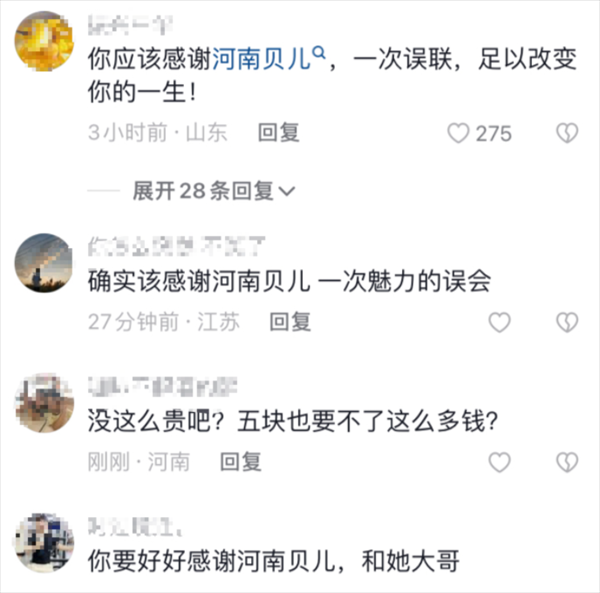Open avatar of the 和她大哥 commenter
Image resolution: width=600 pixels, height=593 pixels.
pos(45,542)
